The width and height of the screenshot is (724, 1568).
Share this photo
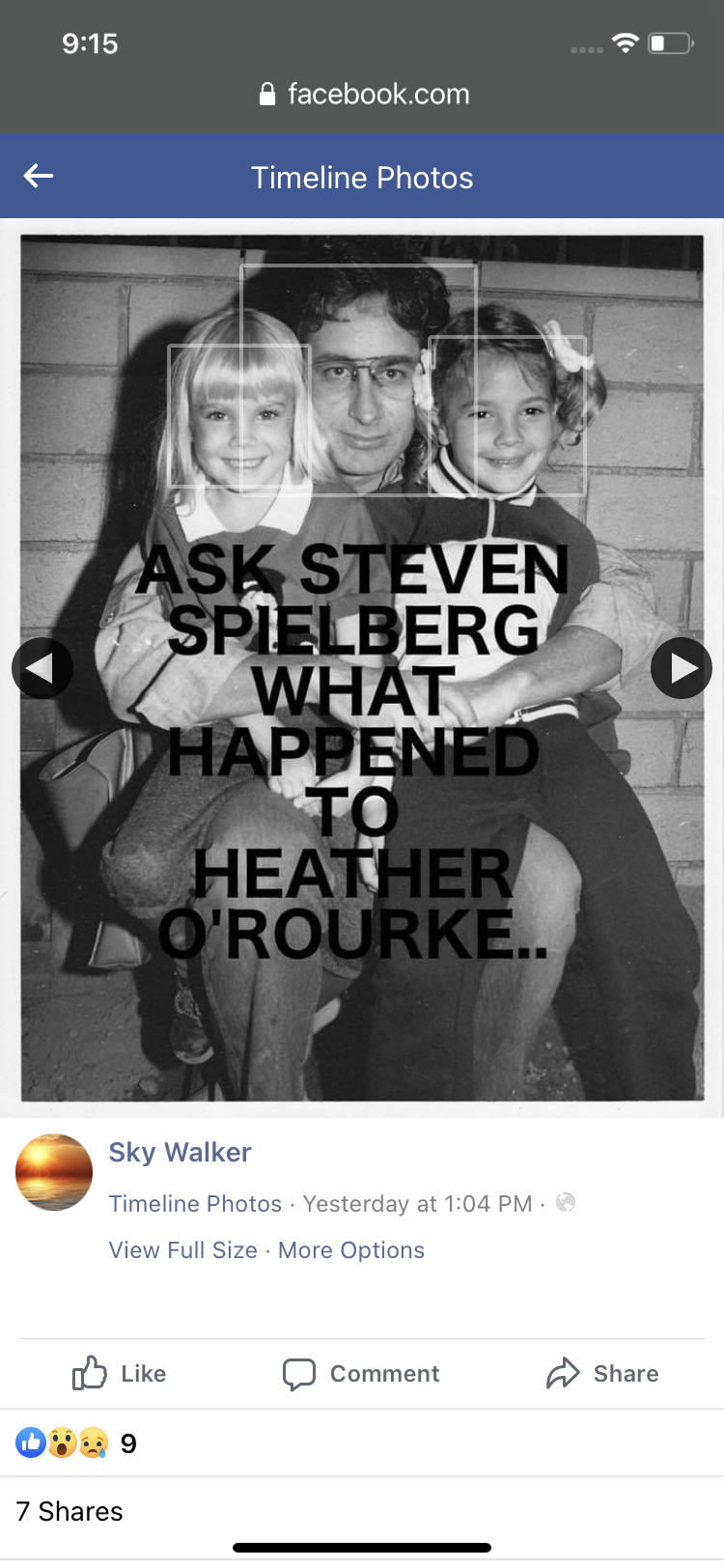point(602,1373)
